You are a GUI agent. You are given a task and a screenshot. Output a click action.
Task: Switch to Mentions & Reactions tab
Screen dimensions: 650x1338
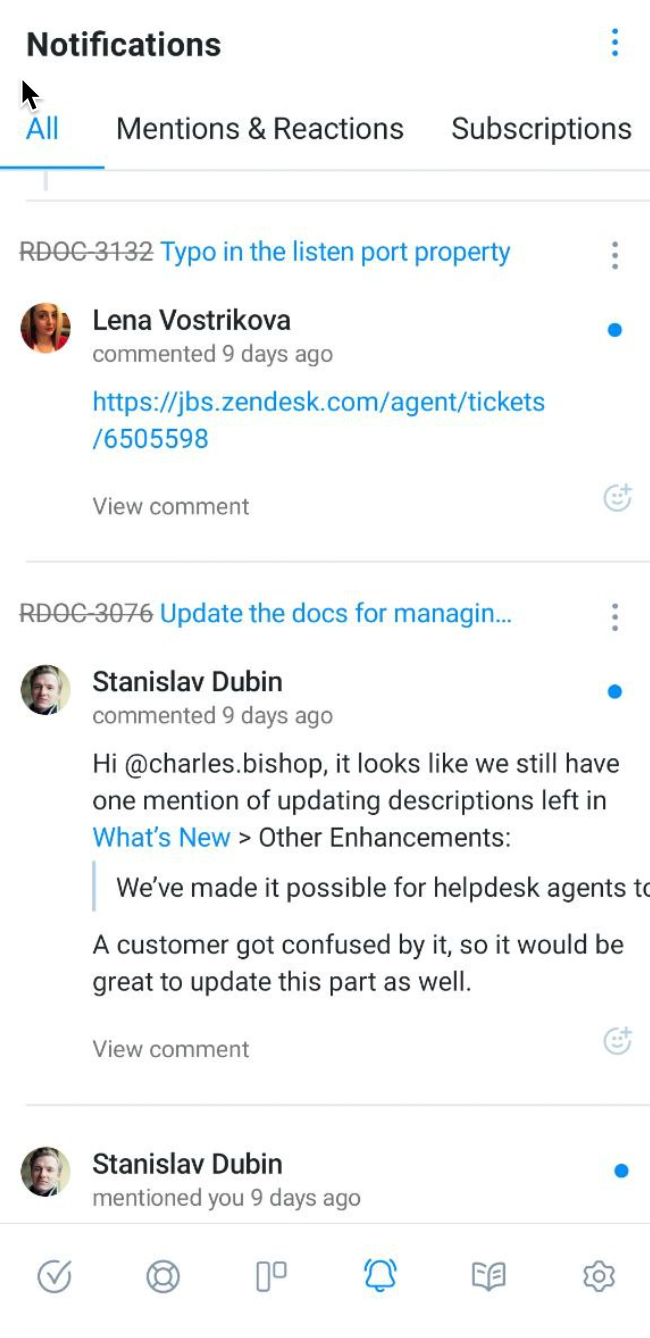coord(260,129)
